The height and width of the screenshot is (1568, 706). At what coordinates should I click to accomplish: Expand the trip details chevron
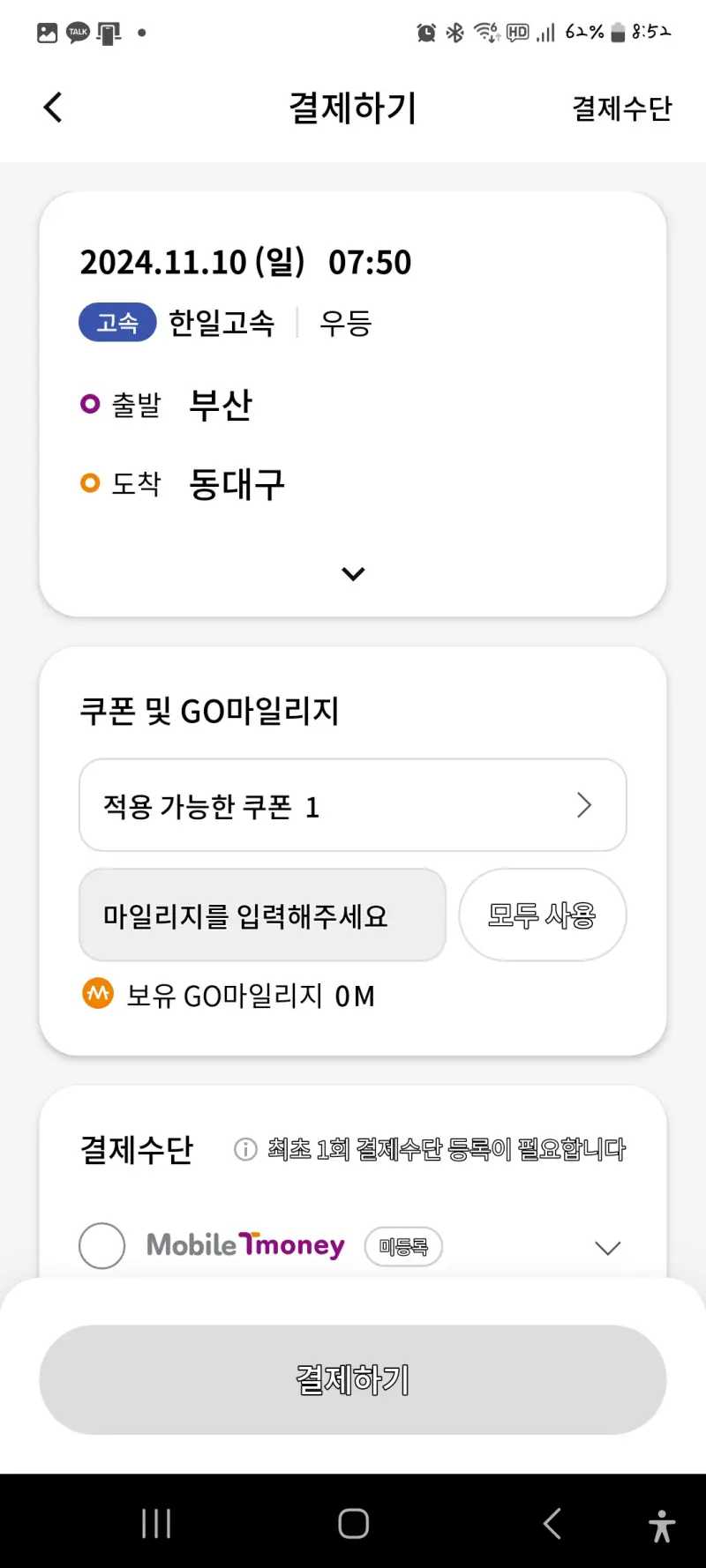point(353,573)
